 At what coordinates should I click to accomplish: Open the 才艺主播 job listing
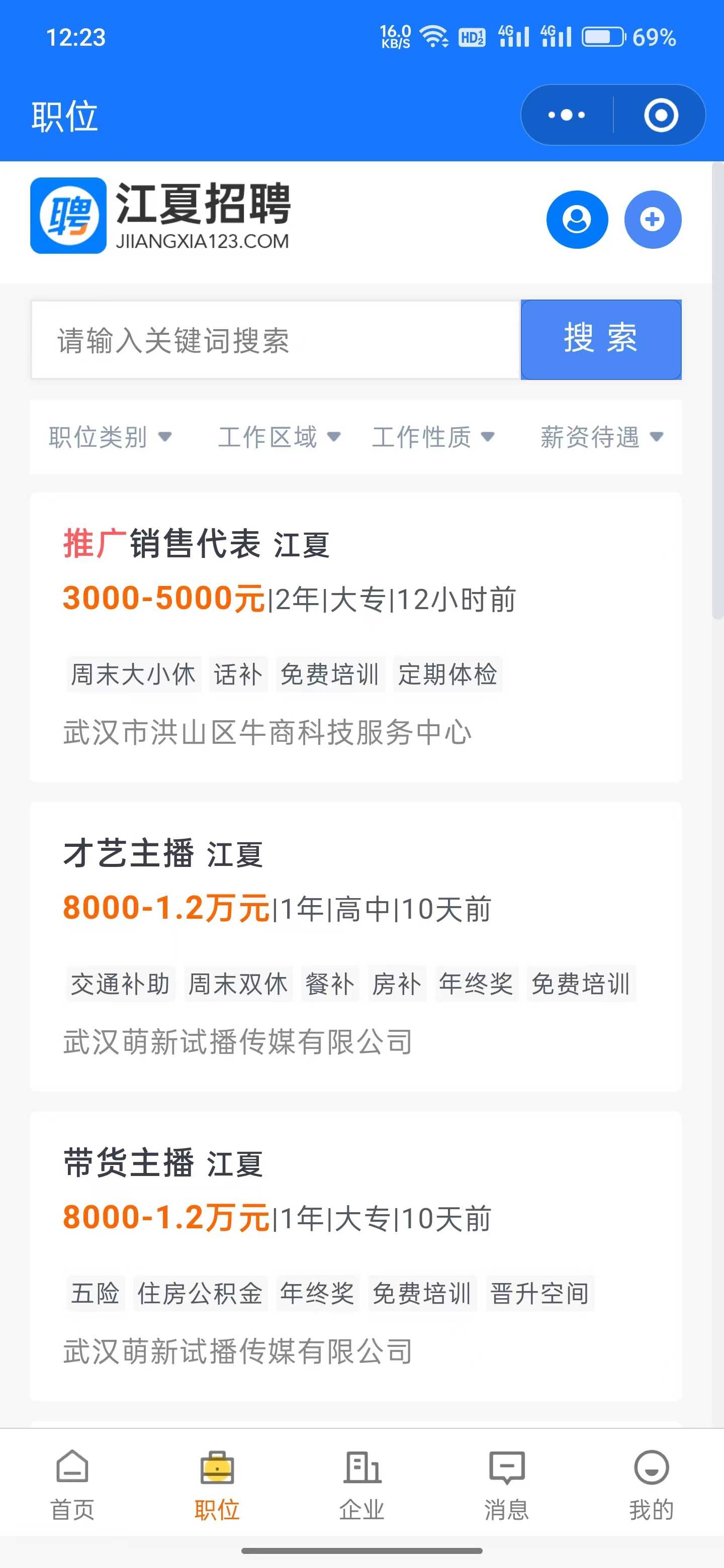click(x=355, y=946)
